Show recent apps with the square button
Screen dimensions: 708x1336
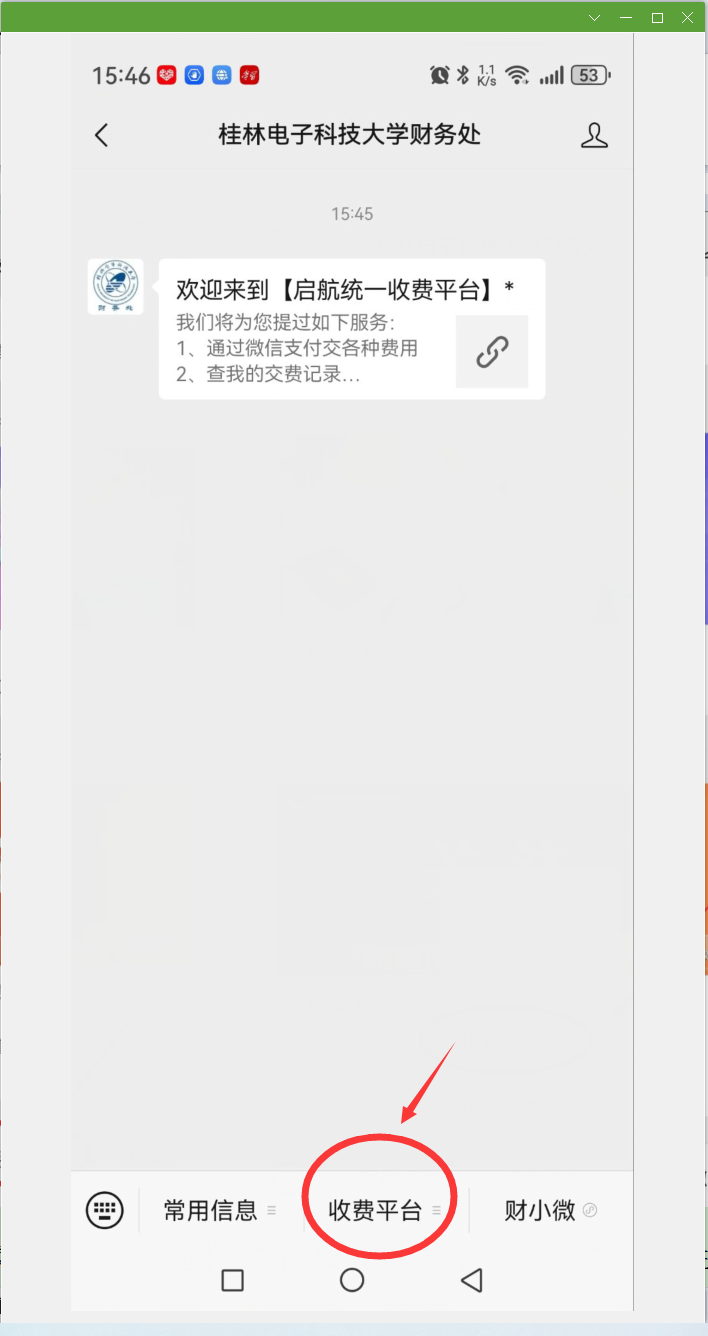click(x=233, y=1280)
